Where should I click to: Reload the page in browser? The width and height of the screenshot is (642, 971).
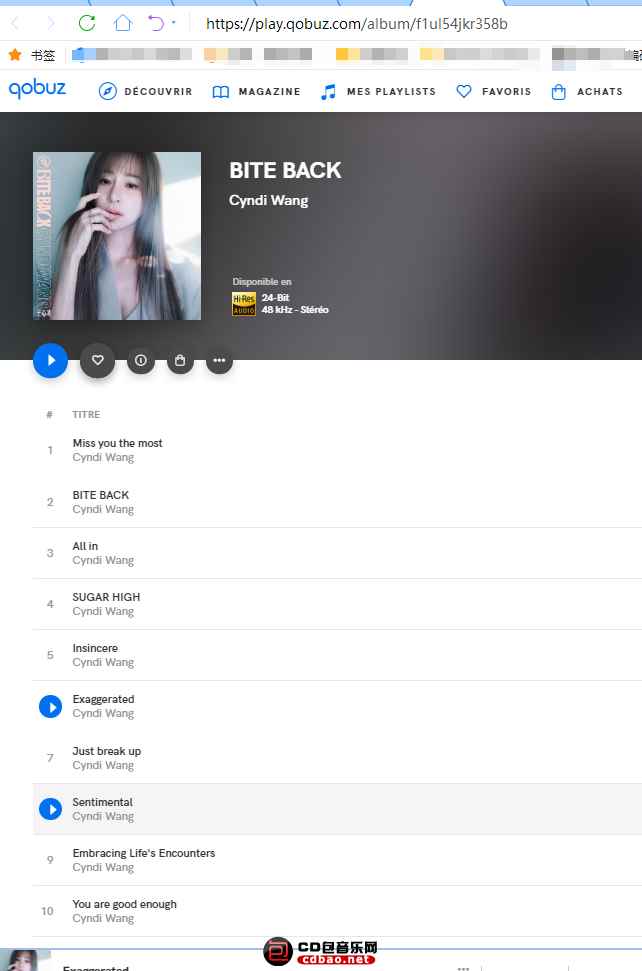[x=87, y=23]
